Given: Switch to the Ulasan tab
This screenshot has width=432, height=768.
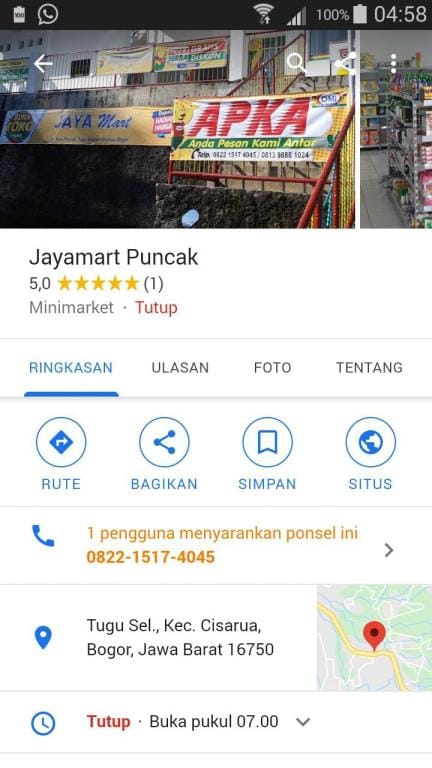Looking at the screenshot, I should pyautogui.click(x=180, y=367).
